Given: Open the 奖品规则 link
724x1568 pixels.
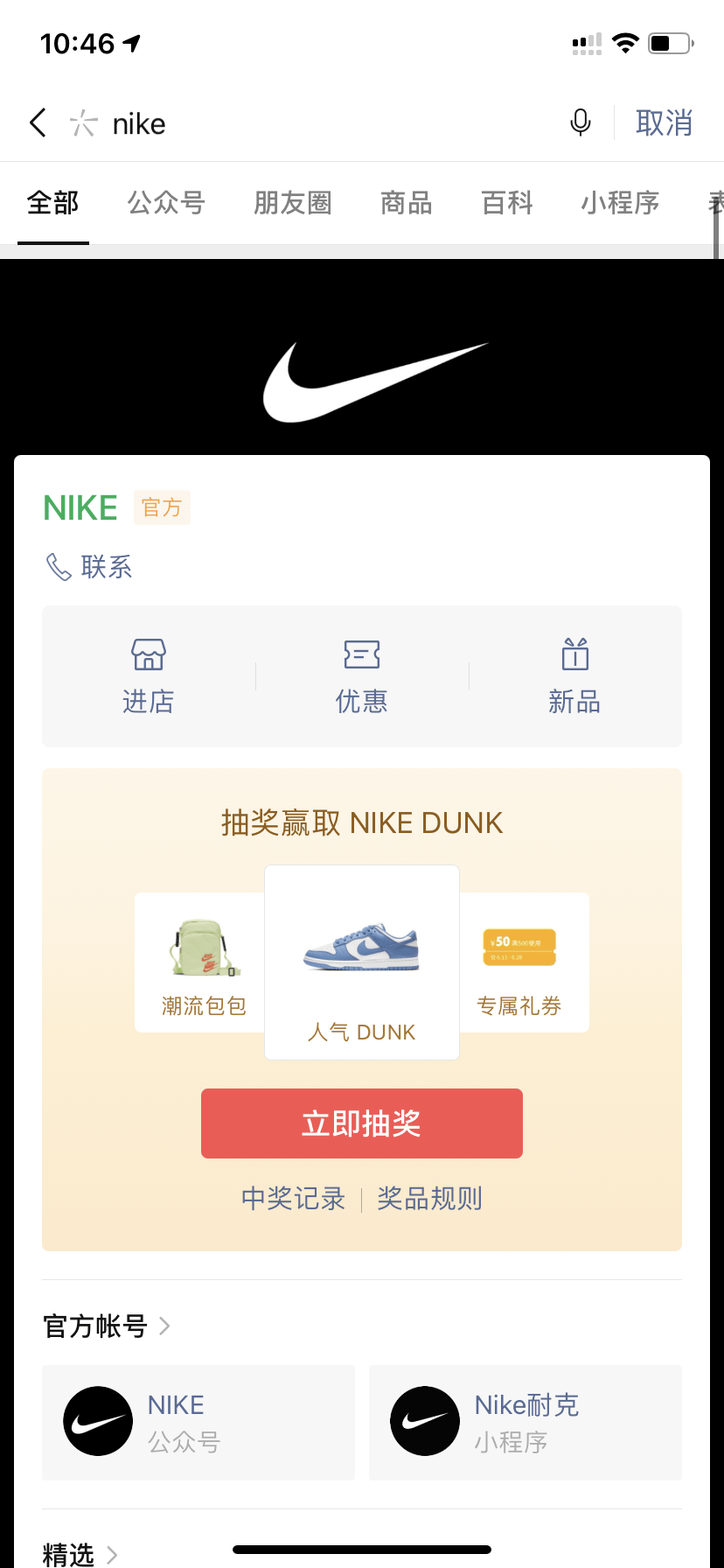Looking at the screenshot, I should (x=429, y=1199).
